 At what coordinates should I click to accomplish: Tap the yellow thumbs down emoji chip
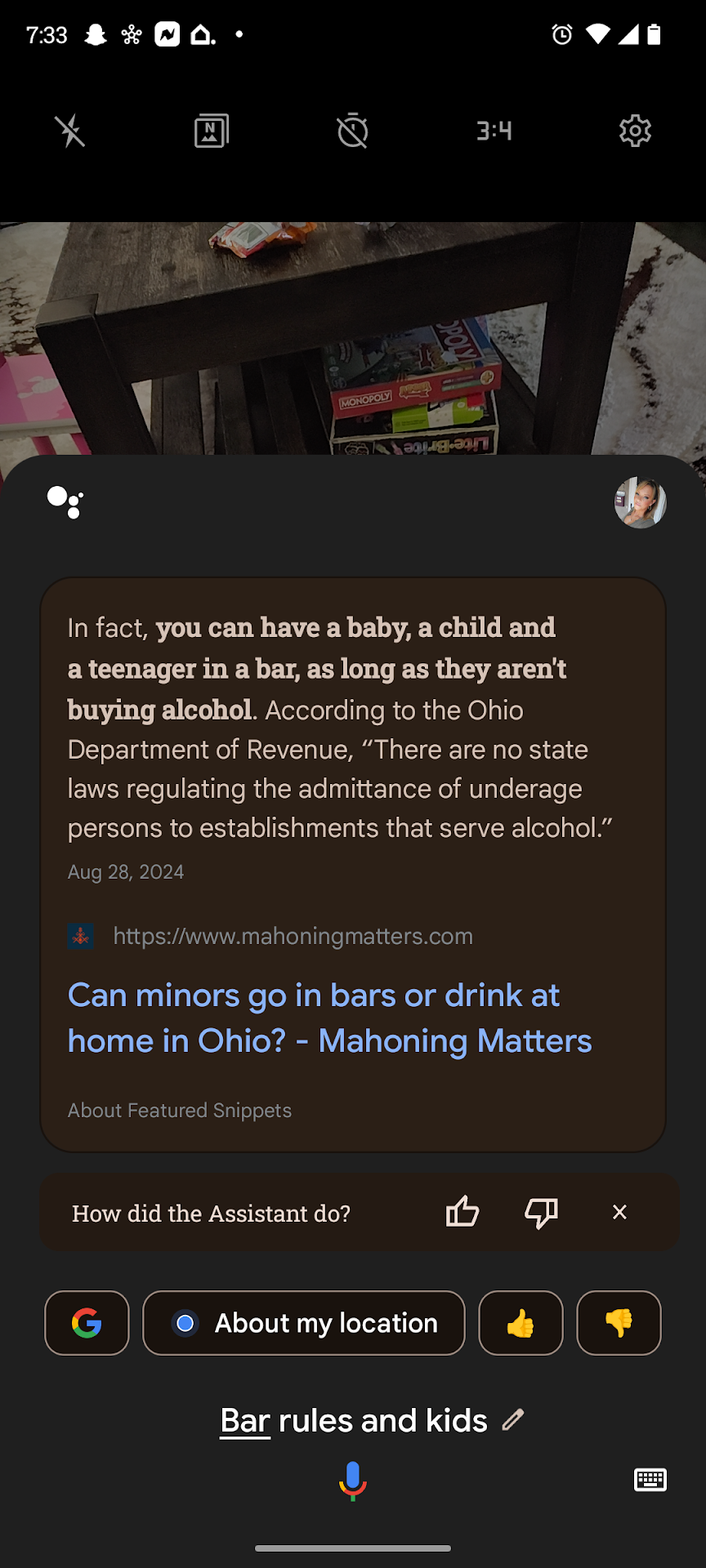pos(619,1323)
